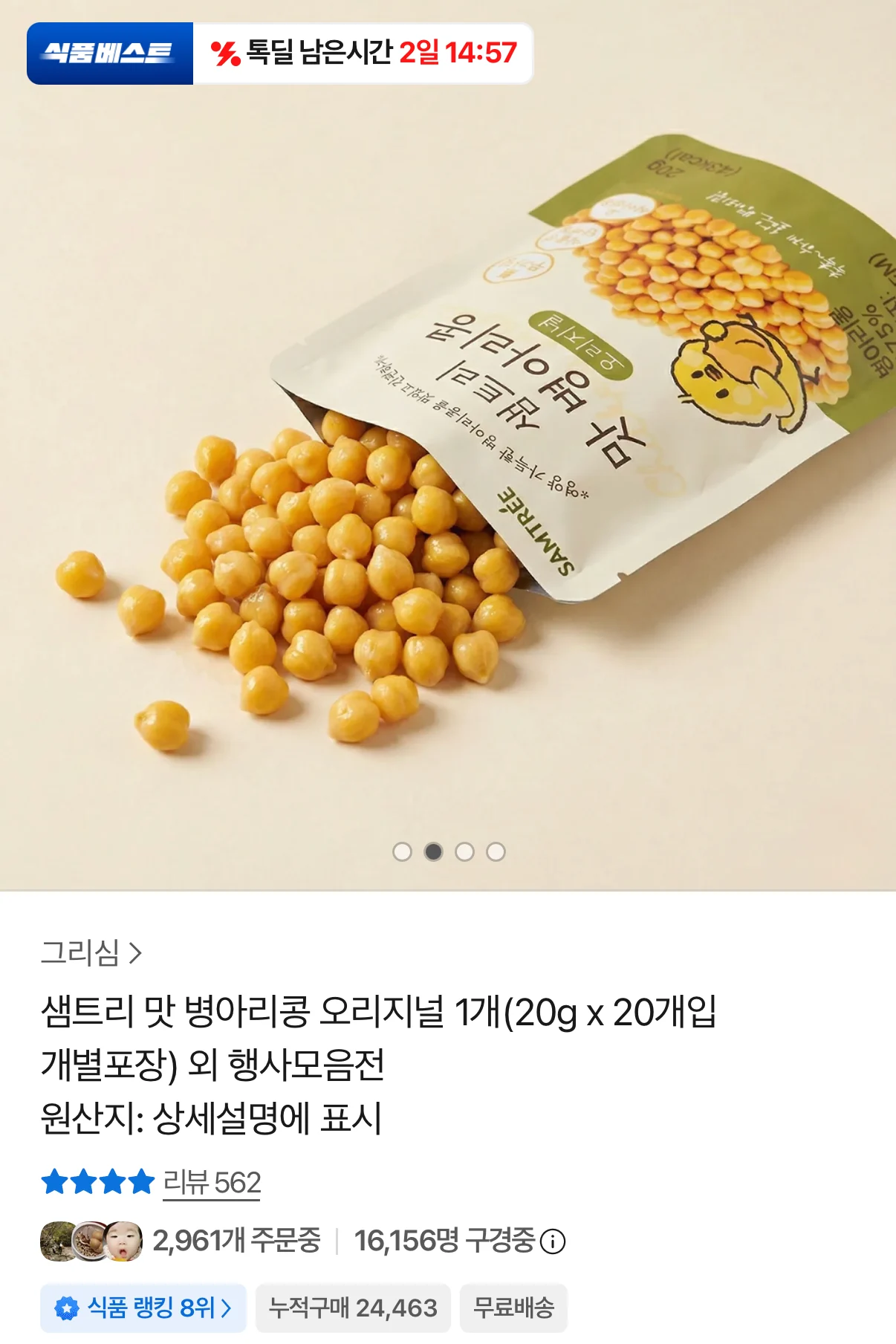
Task: Jump to the first product image dot
Action: (x=402, y=851)
